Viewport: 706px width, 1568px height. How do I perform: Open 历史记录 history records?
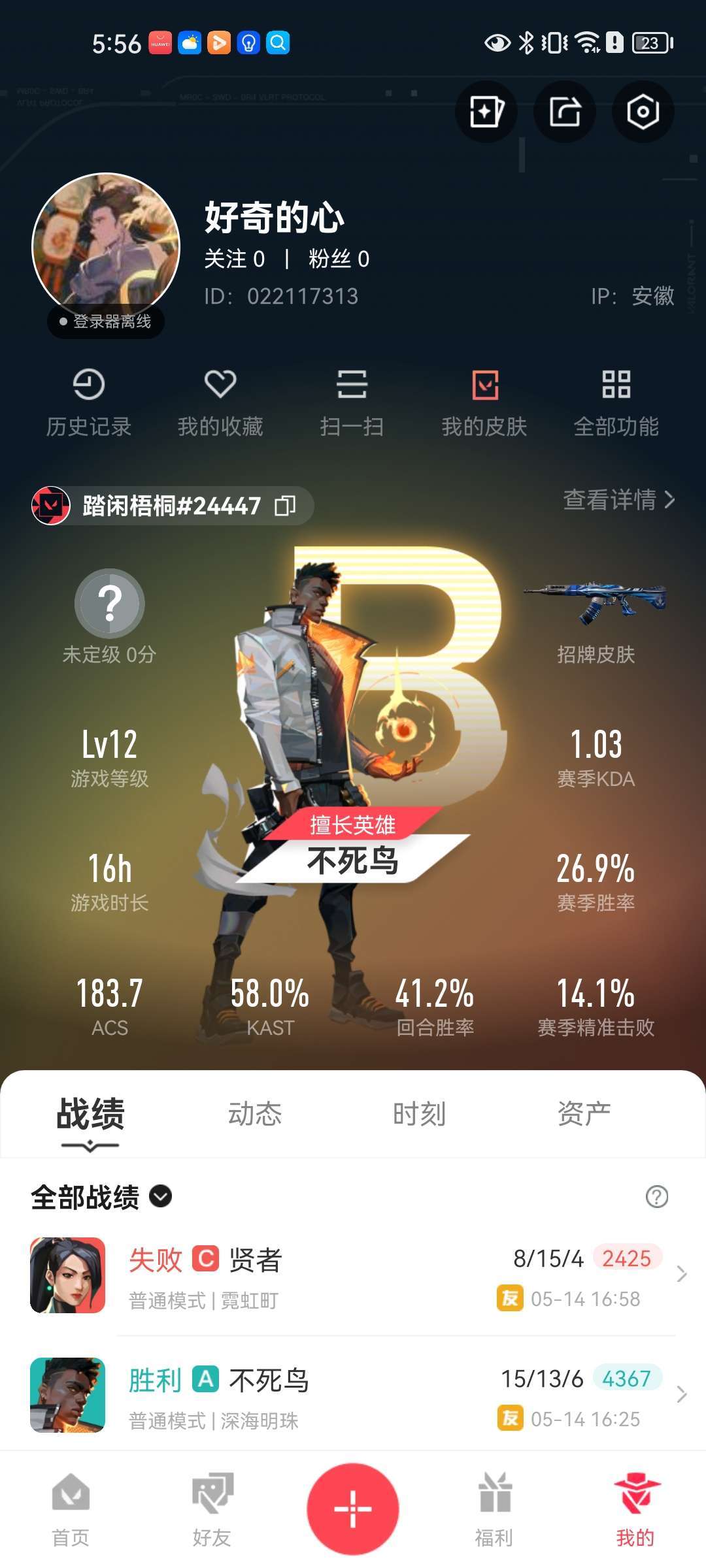click(89, 403)
